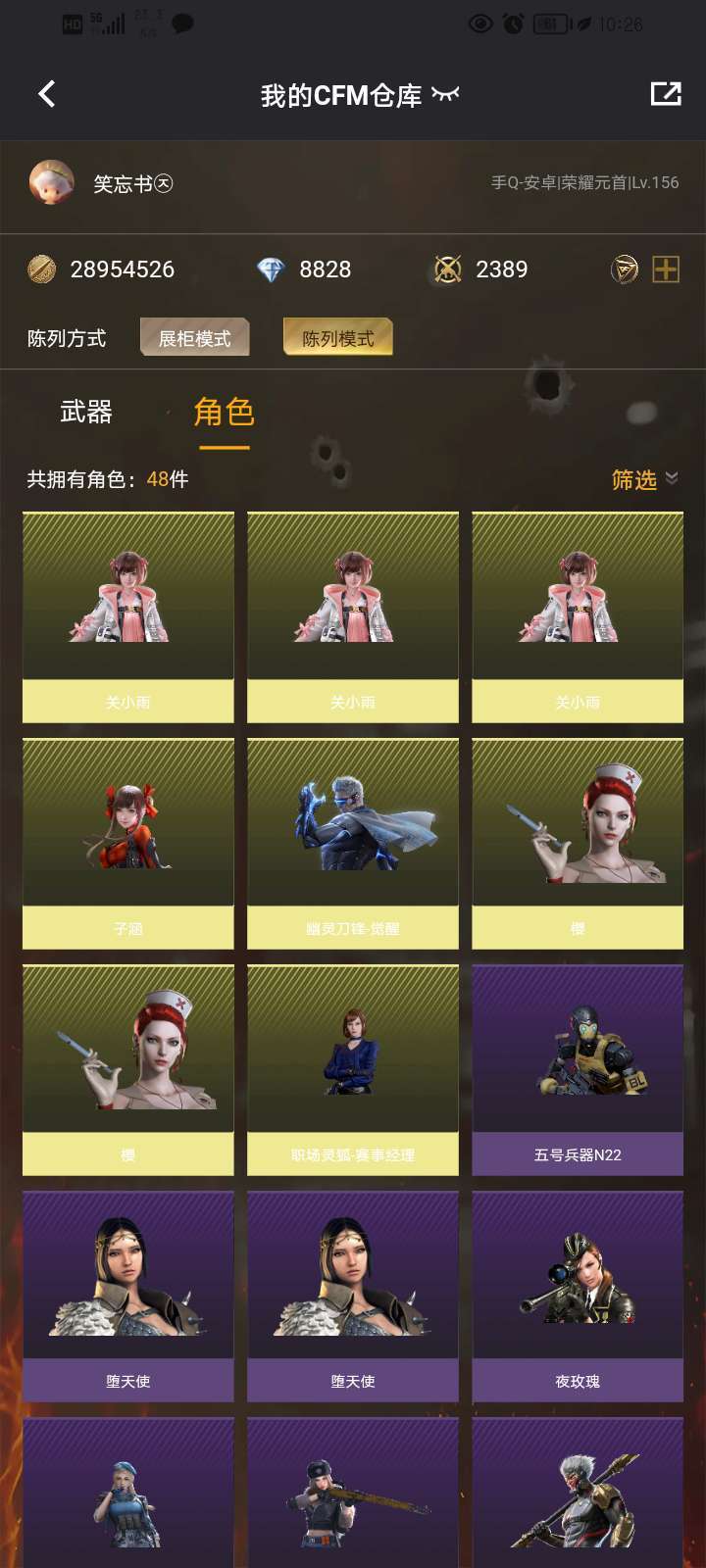Go back from the CFM warehouse page
The width and height of the screenshot is (706, 1568).
coord(46,94)
